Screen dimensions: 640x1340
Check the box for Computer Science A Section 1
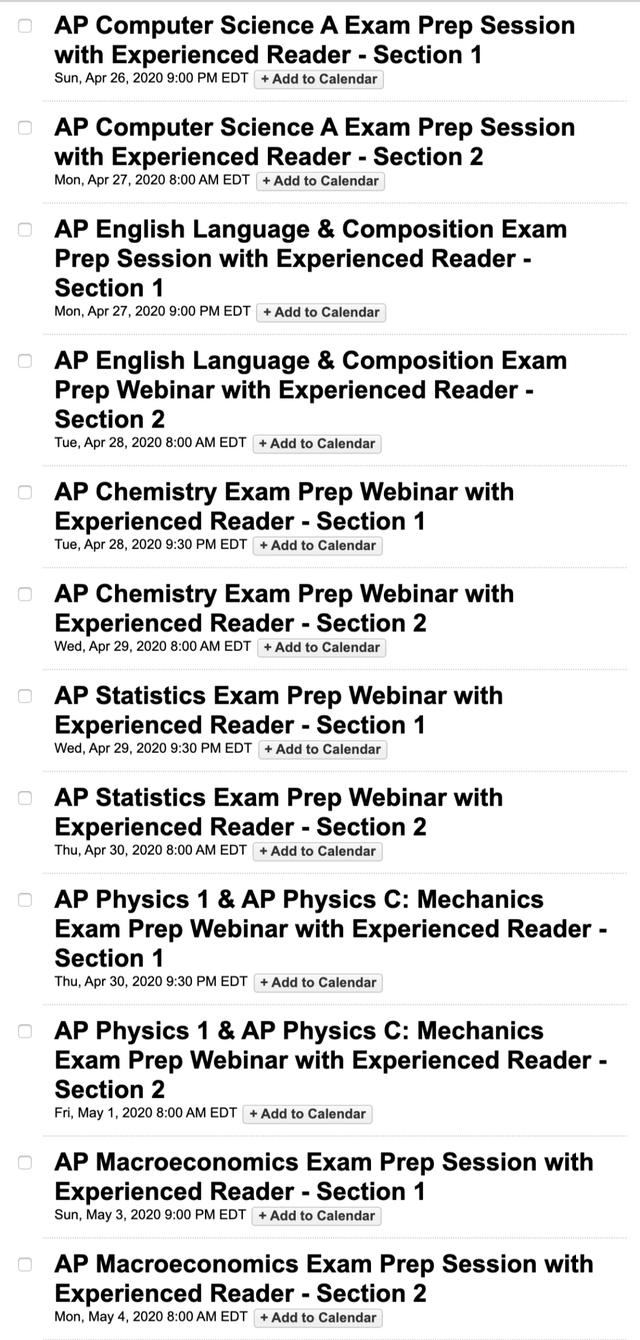(25, 26)
